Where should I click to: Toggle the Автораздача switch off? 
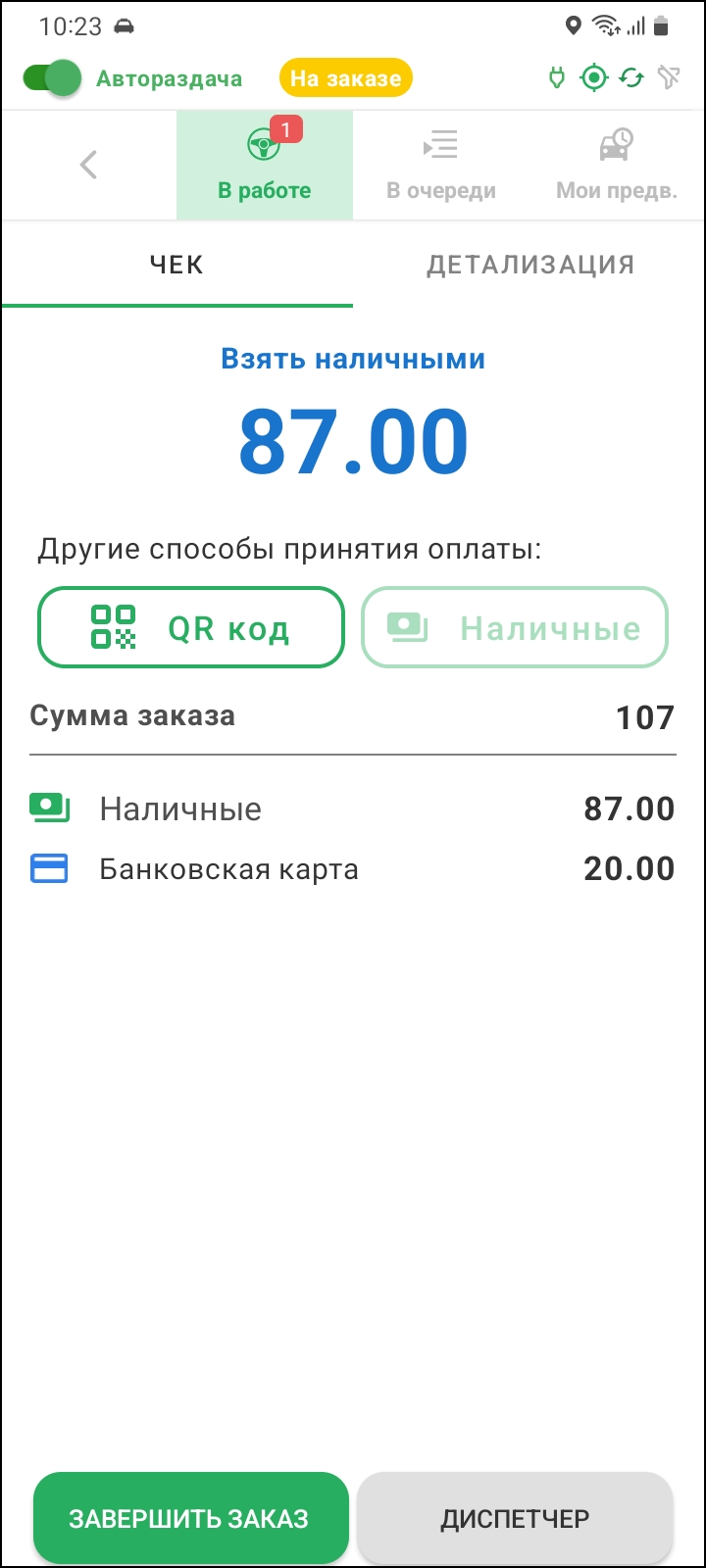click(52, 78)
